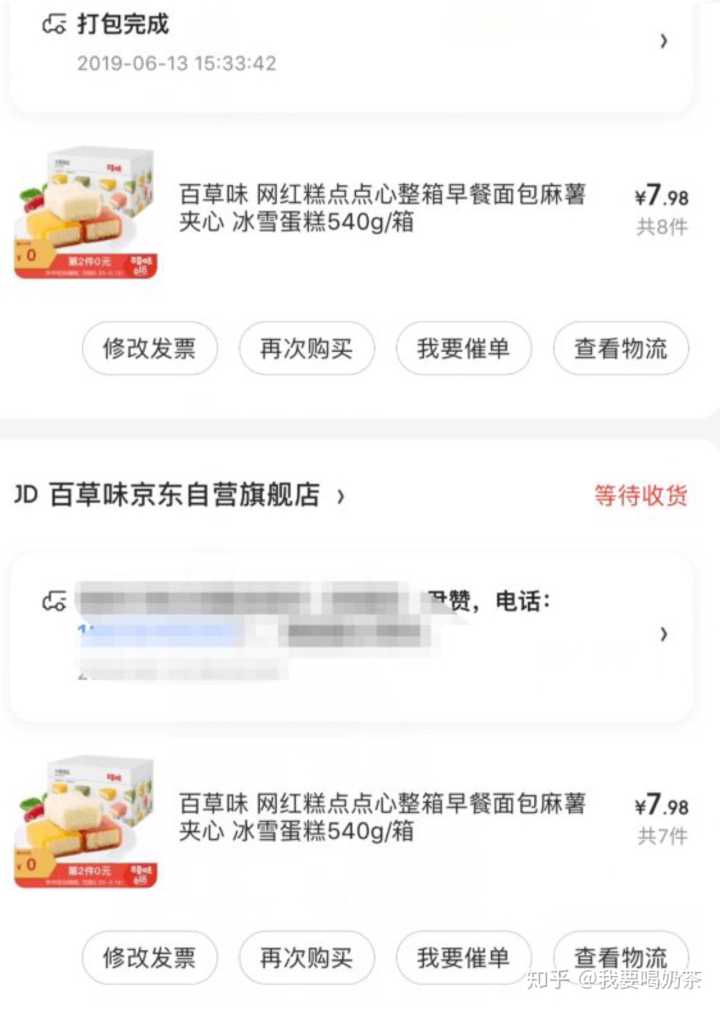Screen dimensions: 720x1009
Task: Tap 修改发票 for the 共7件 order
Action: coord(149,958)
